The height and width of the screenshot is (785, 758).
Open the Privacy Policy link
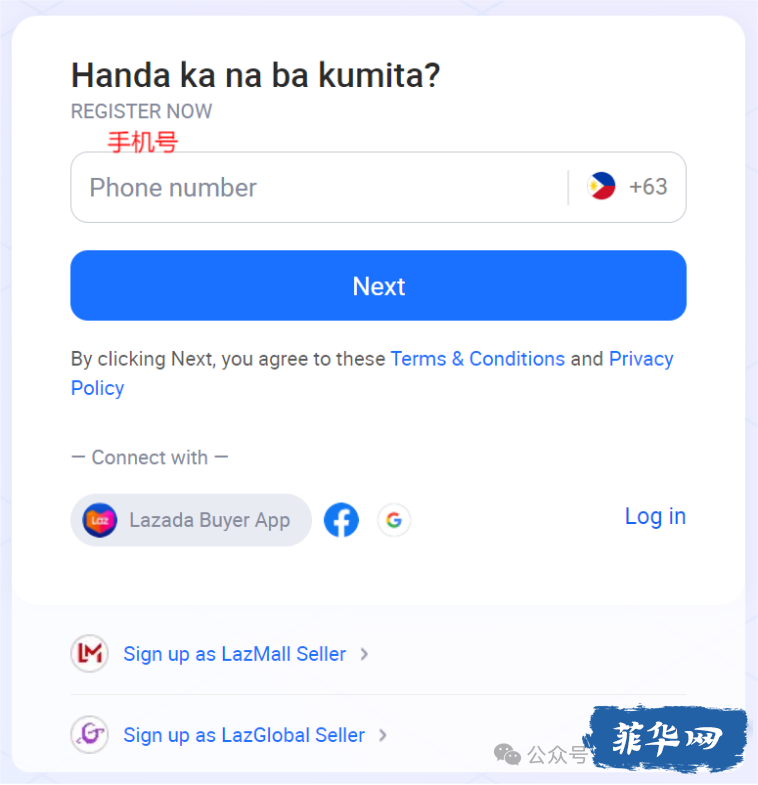(640, 359)
